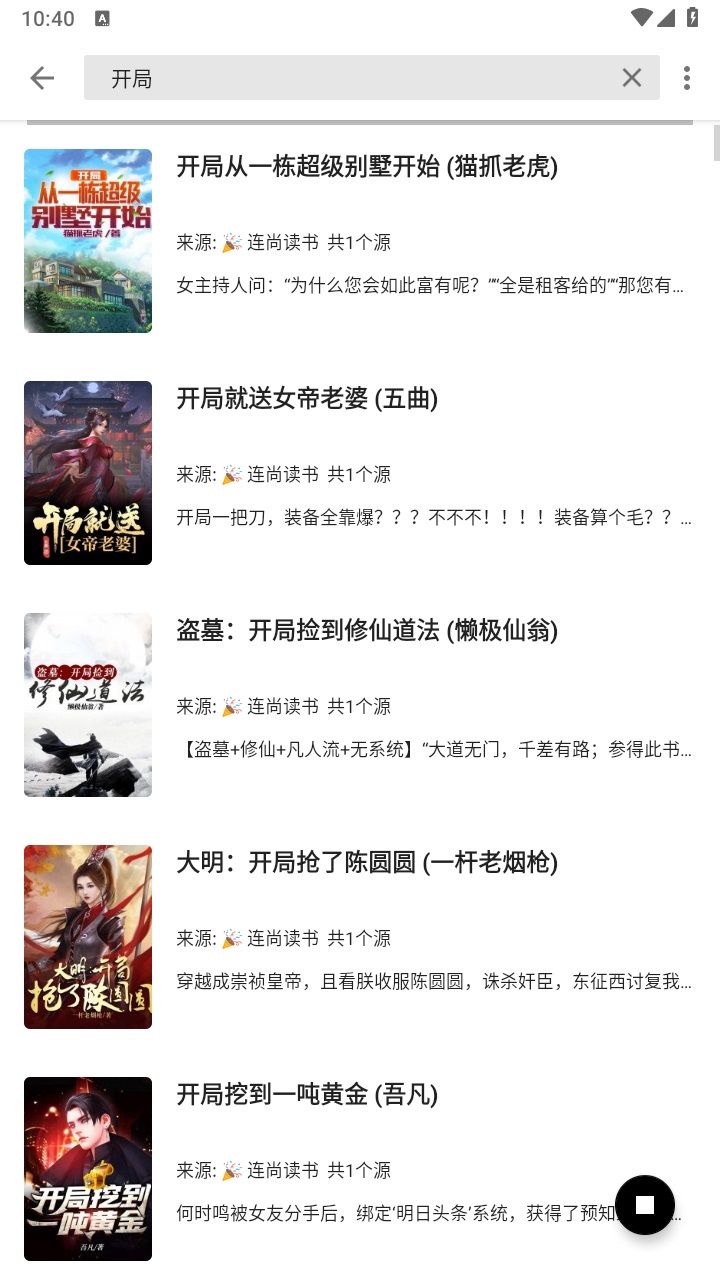Open the book 开局从一栋超级别墅开始
720x1280 pixels.
point(360,167)
